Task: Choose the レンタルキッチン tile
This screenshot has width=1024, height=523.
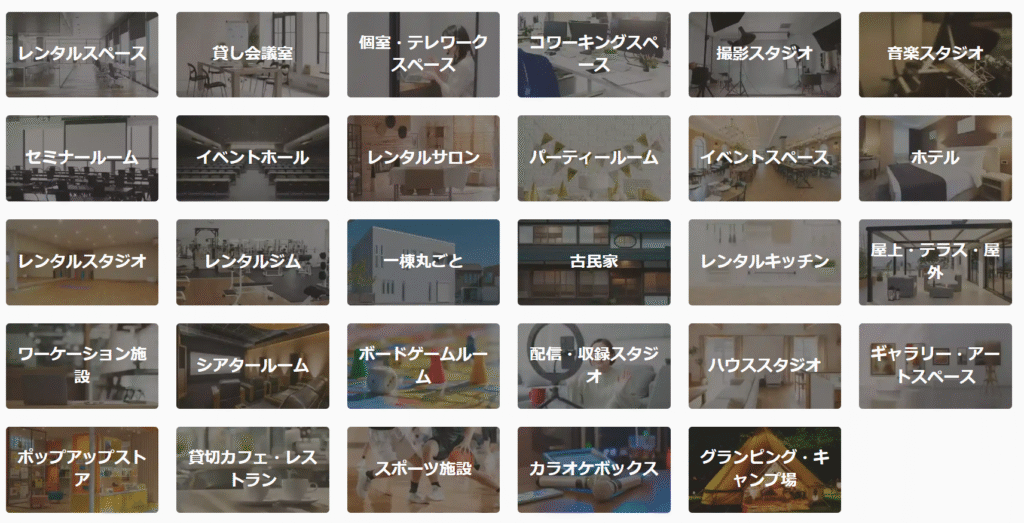Action: click(x=765, y=262)
